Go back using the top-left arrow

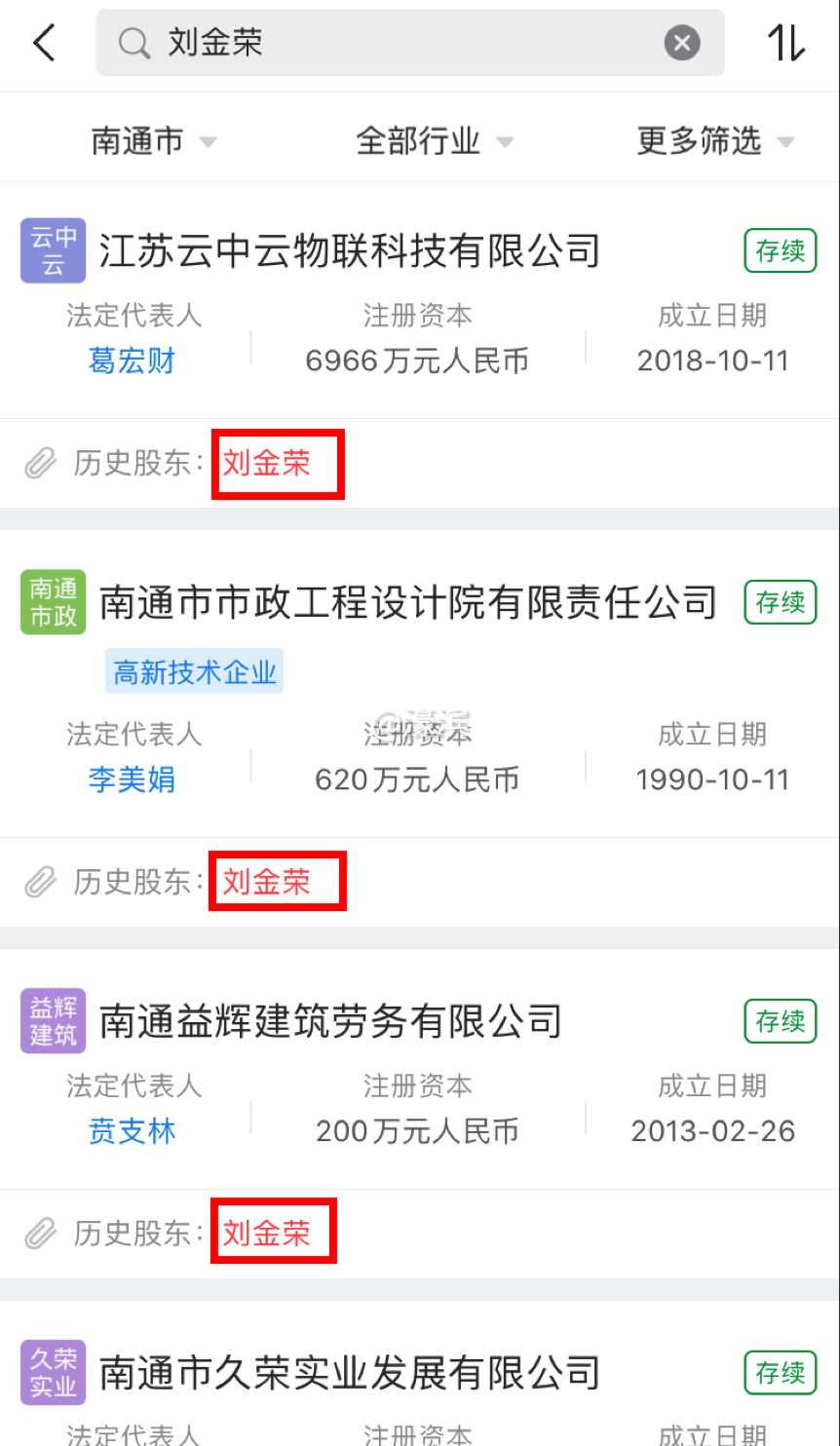coord(44,43)
